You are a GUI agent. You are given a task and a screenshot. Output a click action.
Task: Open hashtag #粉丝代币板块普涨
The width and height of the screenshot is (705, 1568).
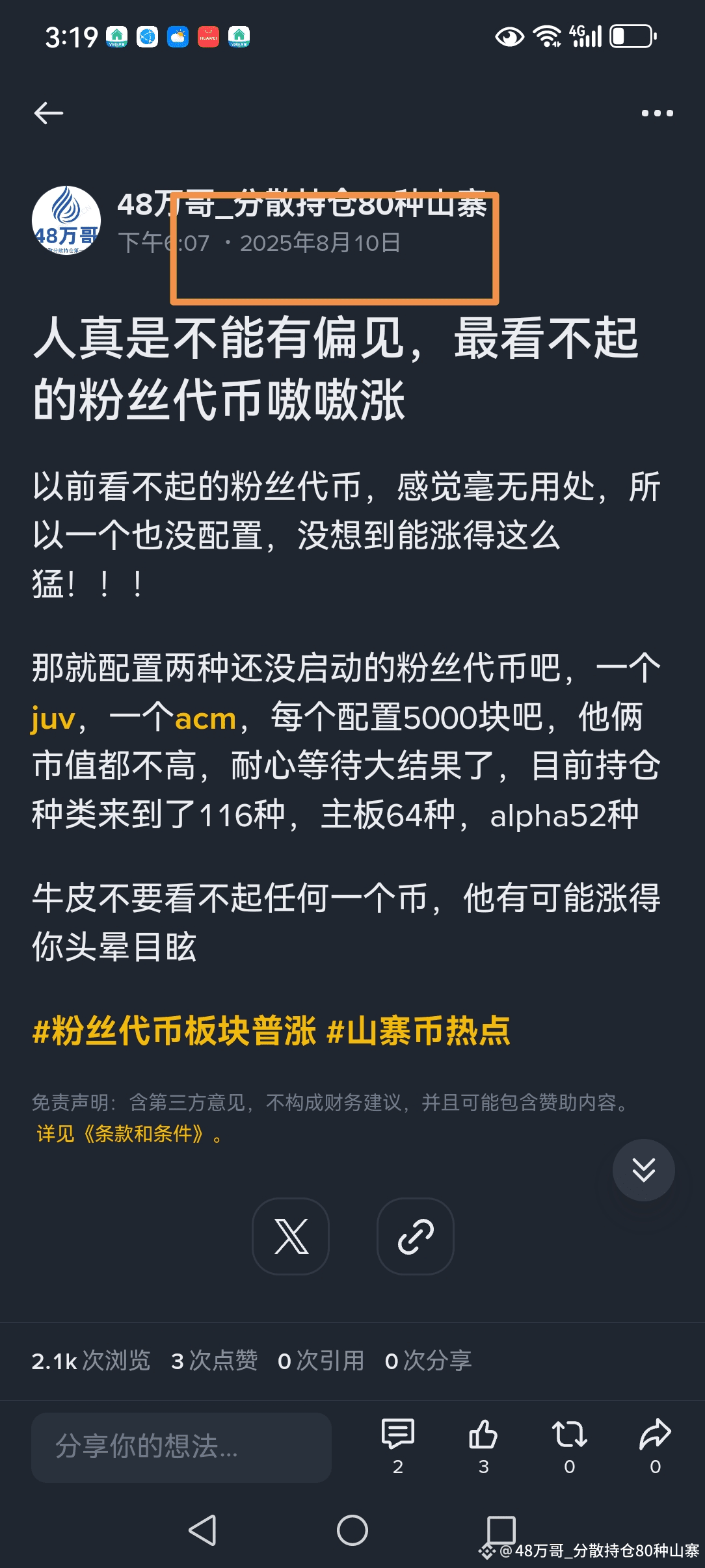pos(174,1031)
